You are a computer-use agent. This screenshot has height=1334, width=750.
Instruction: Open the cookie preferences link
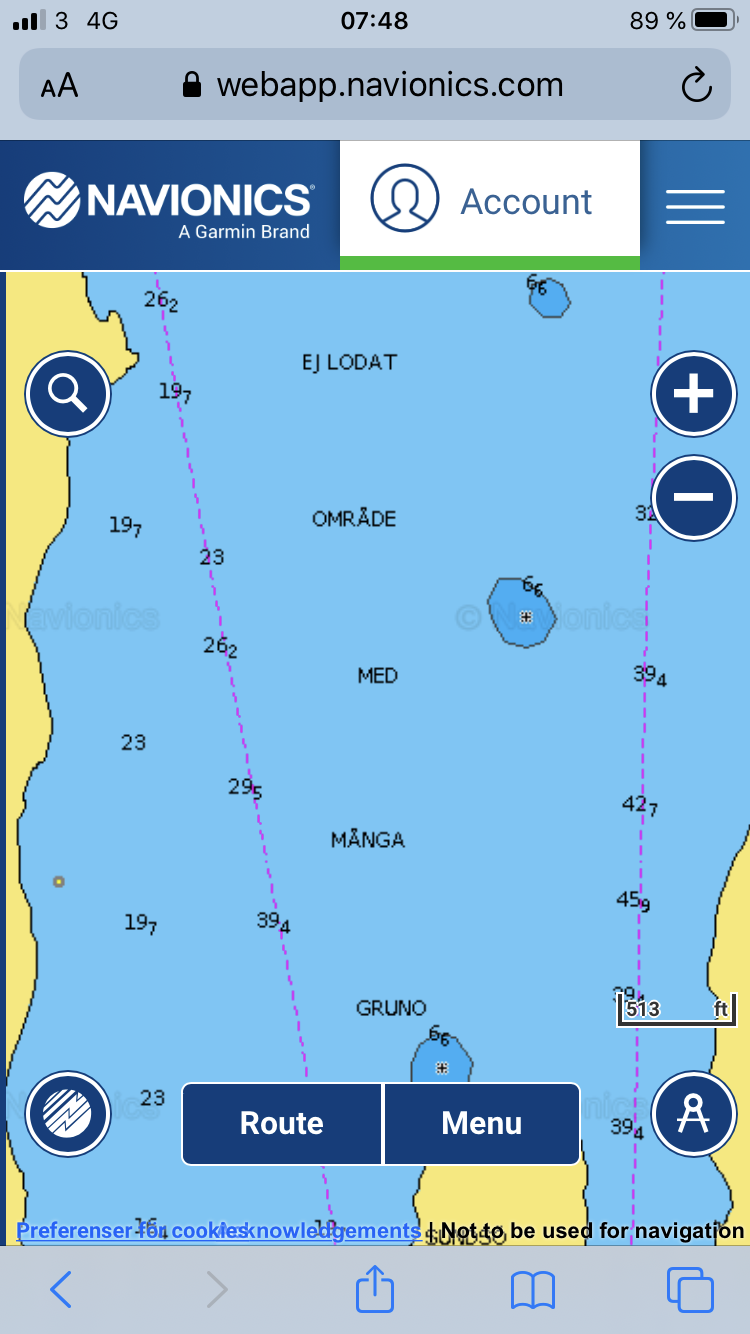click(x=132, y=1230)
